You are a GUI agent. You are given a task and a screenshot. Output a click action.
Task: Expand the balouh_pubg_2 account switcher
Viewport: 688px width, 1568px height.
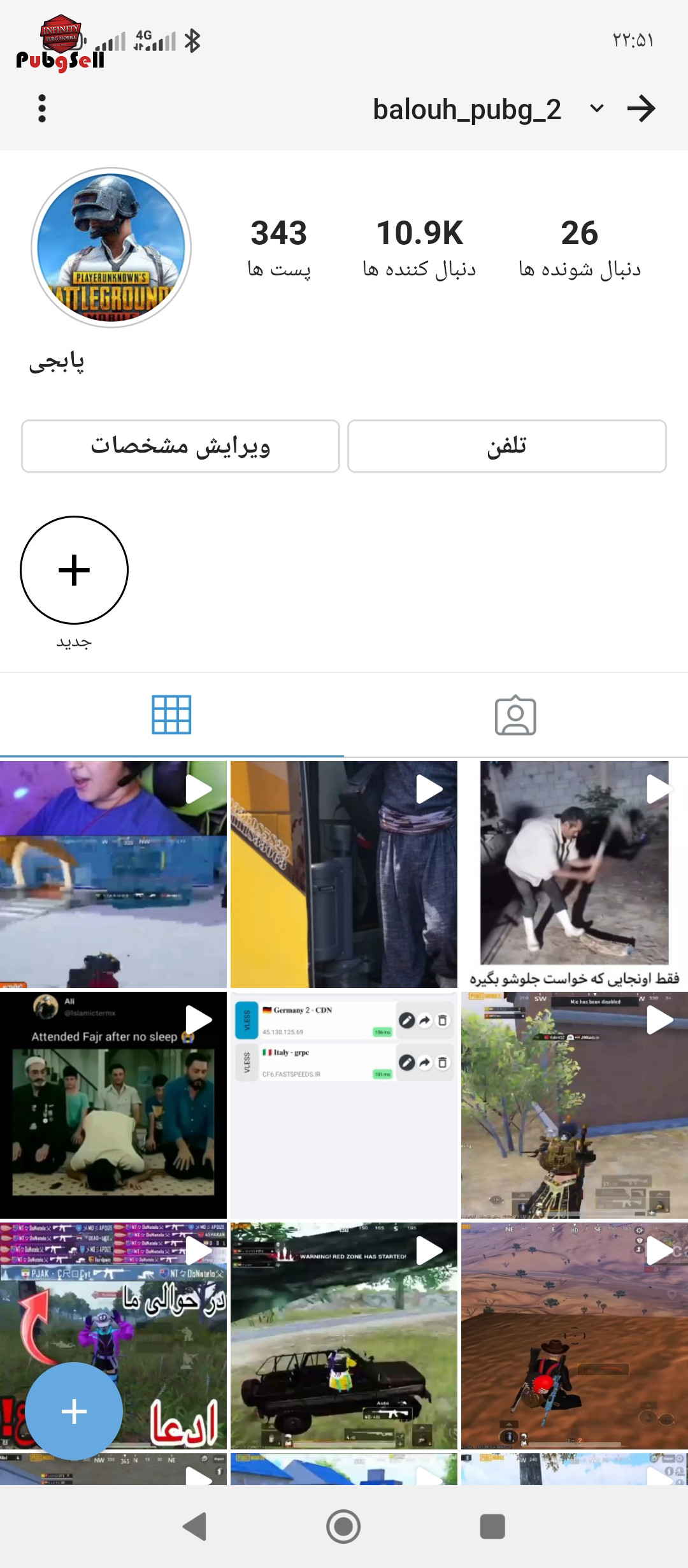click(596, 108)
